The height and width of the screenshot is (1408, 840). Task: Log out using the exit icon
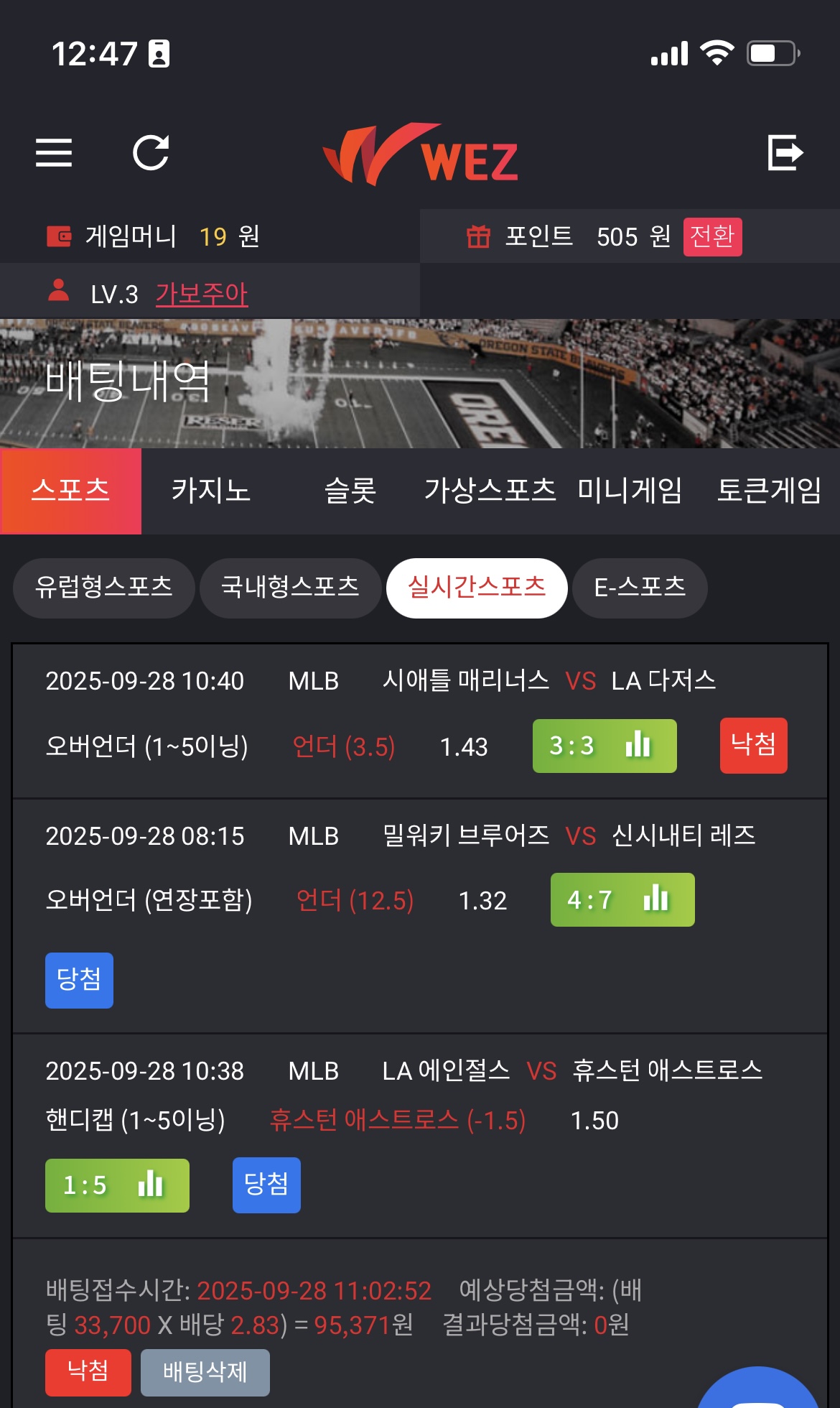click(785, 153)
